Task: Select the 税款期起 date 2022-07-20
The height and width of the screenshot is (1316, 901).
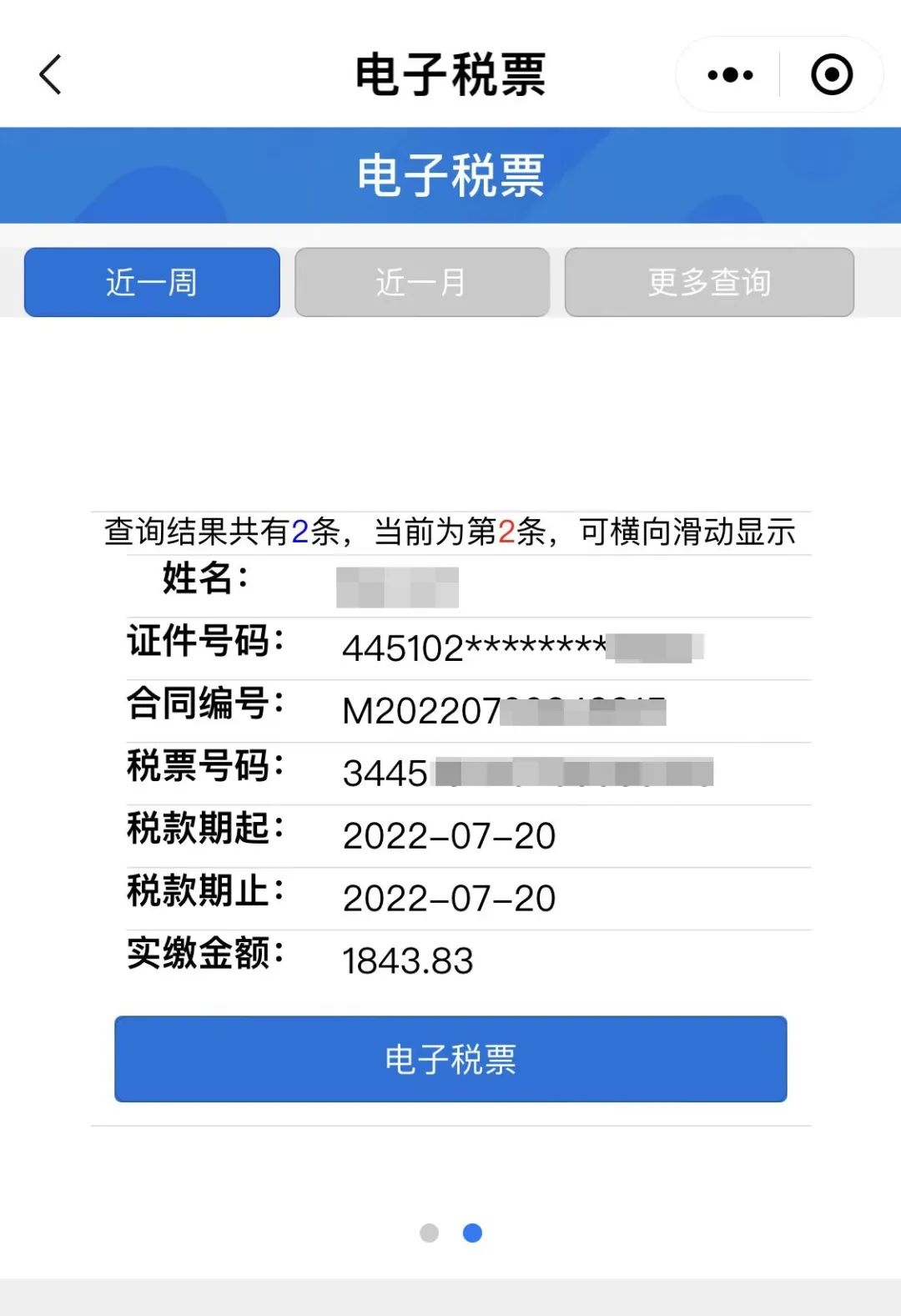Action: point(450,835)
